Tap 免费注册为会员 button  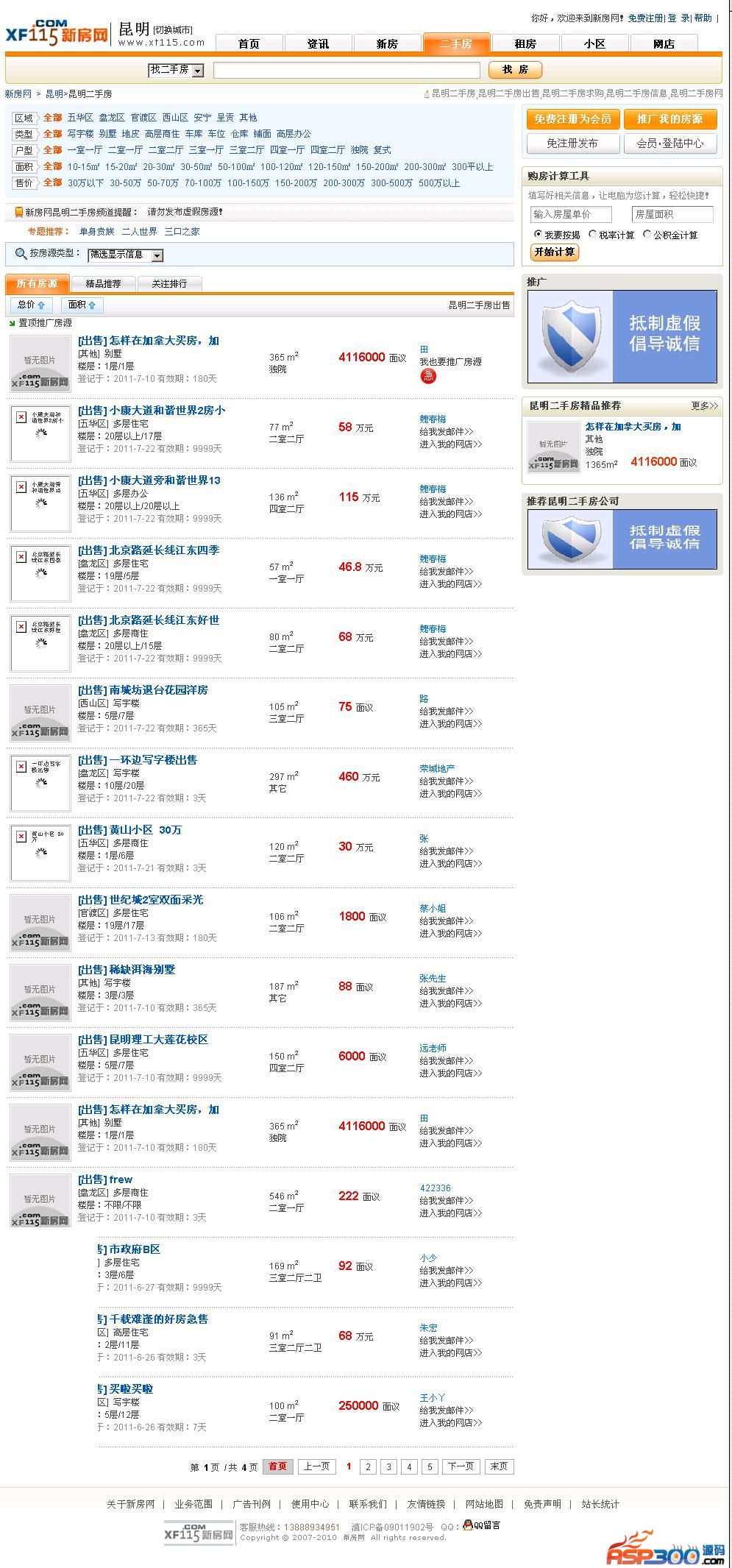click(x=572, y=119)
